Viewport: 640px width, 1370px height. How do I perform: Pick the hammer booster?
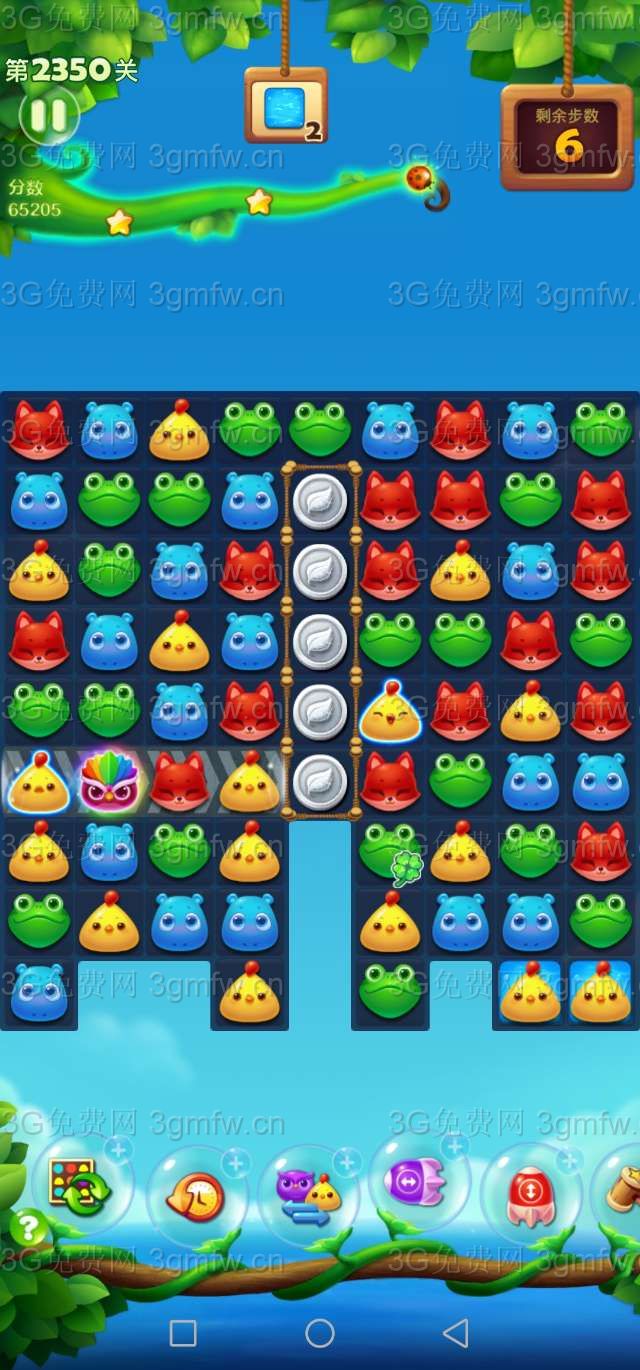coord(622,1190)
